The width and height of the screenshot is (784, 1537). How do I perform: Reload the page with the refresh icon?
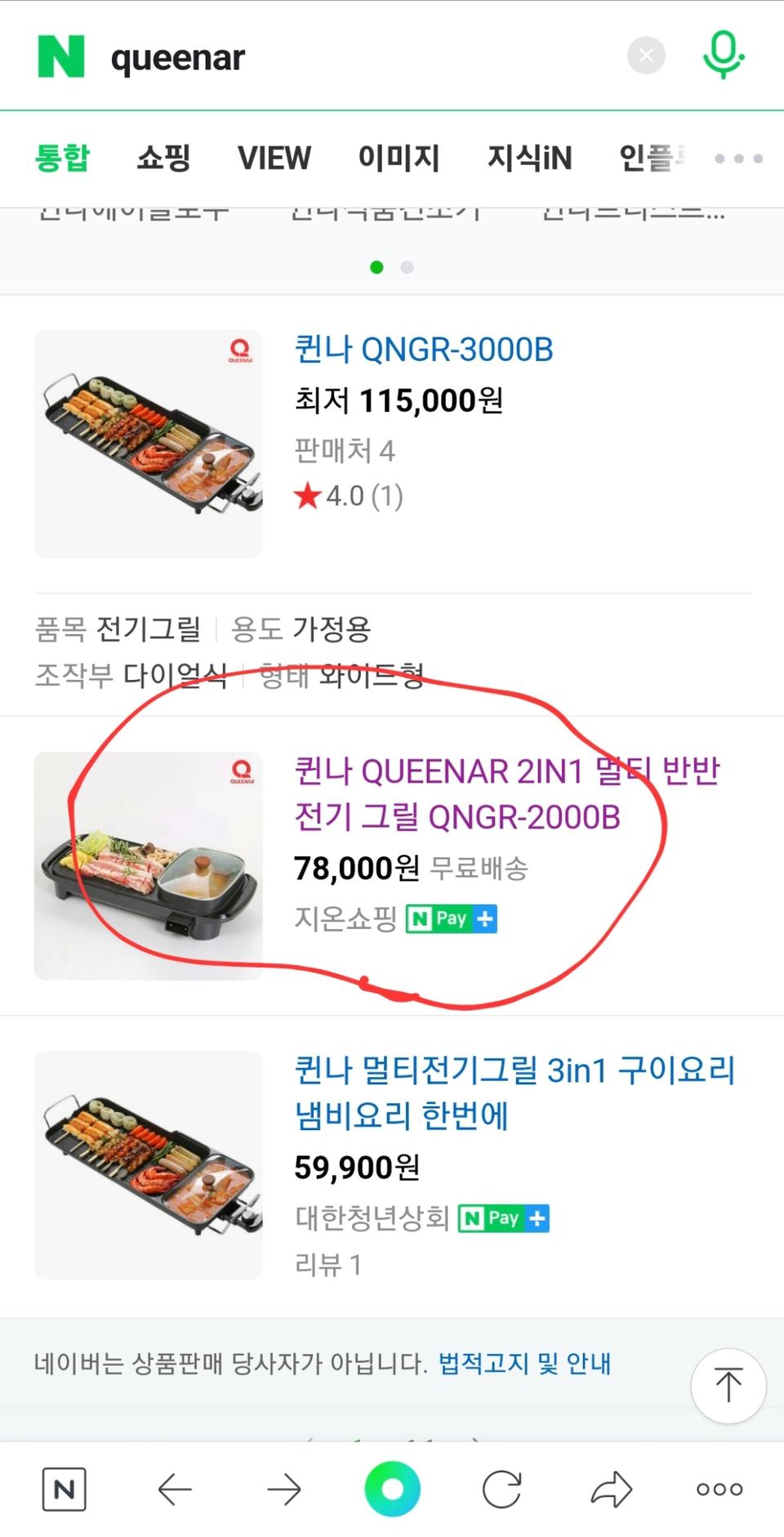pos(501,1489)
